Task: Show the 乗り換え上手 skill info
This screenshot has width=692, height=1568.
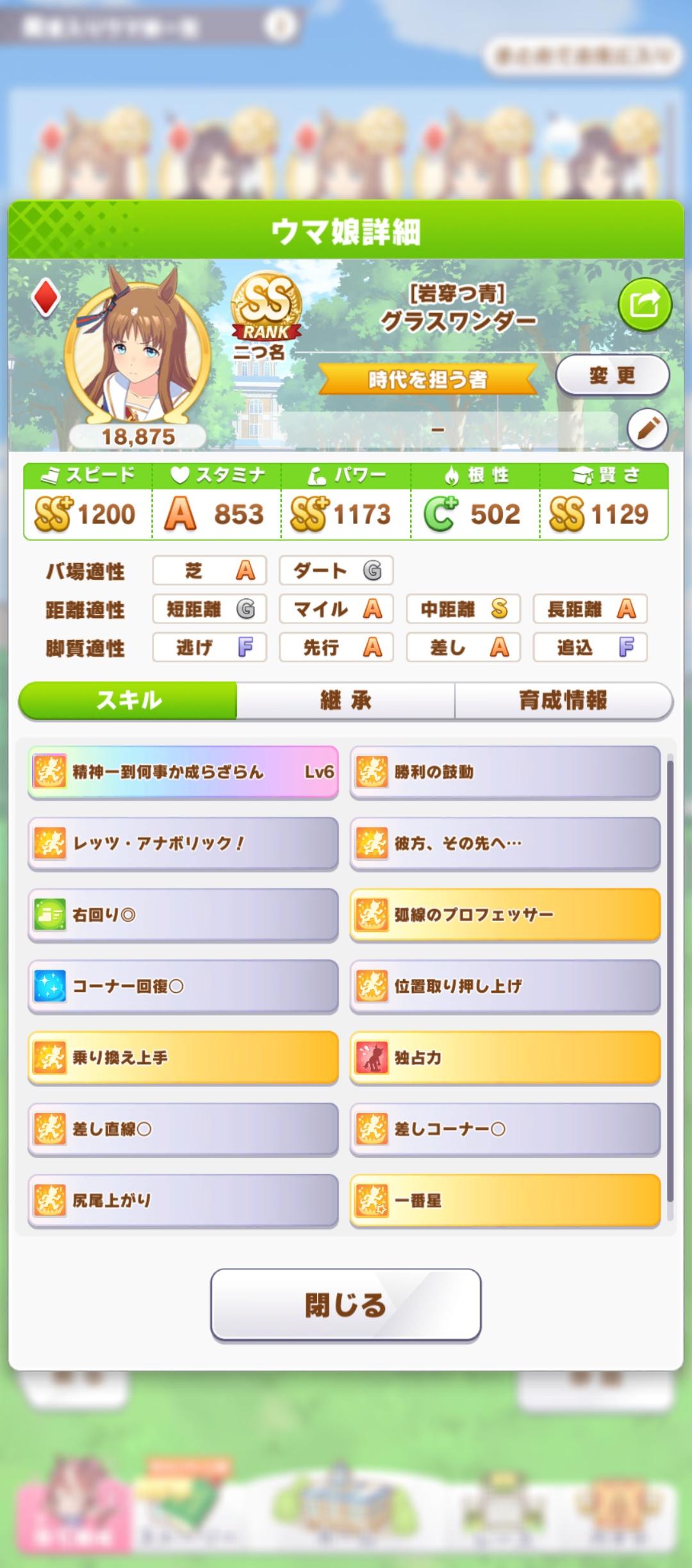Action: pos(183,1058)
